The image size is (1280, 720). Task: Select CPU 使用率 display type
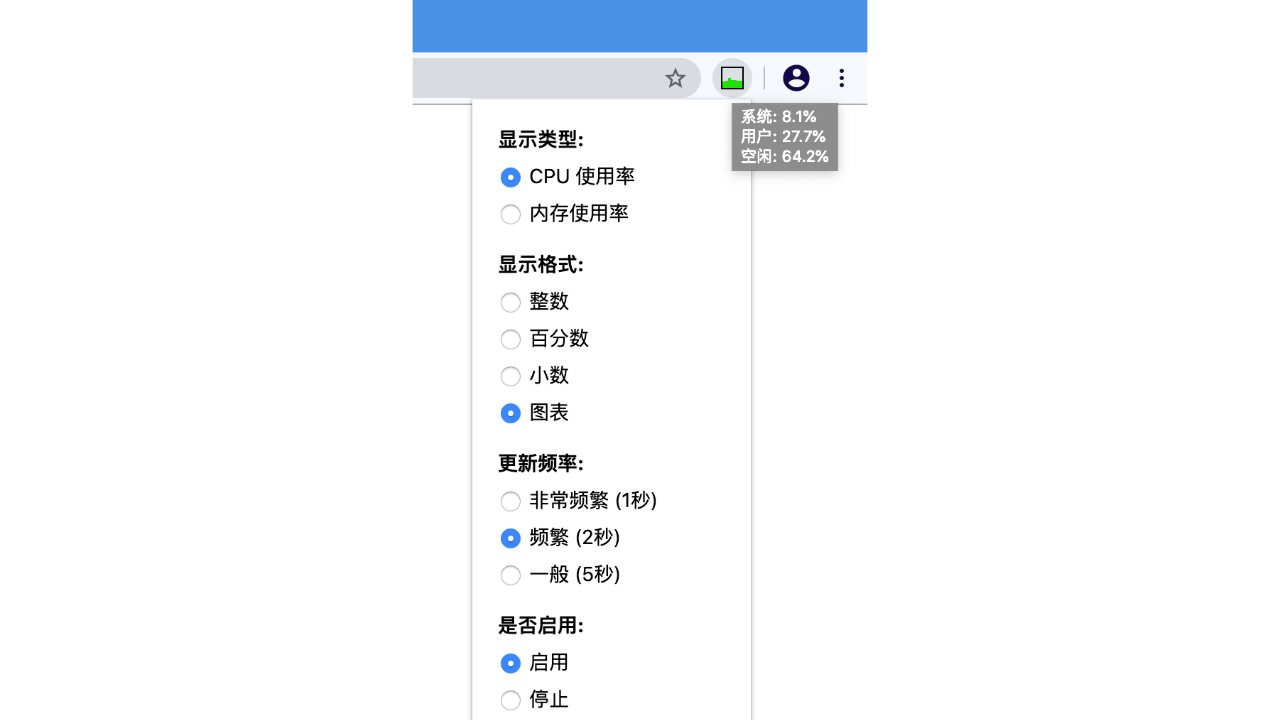511,177
